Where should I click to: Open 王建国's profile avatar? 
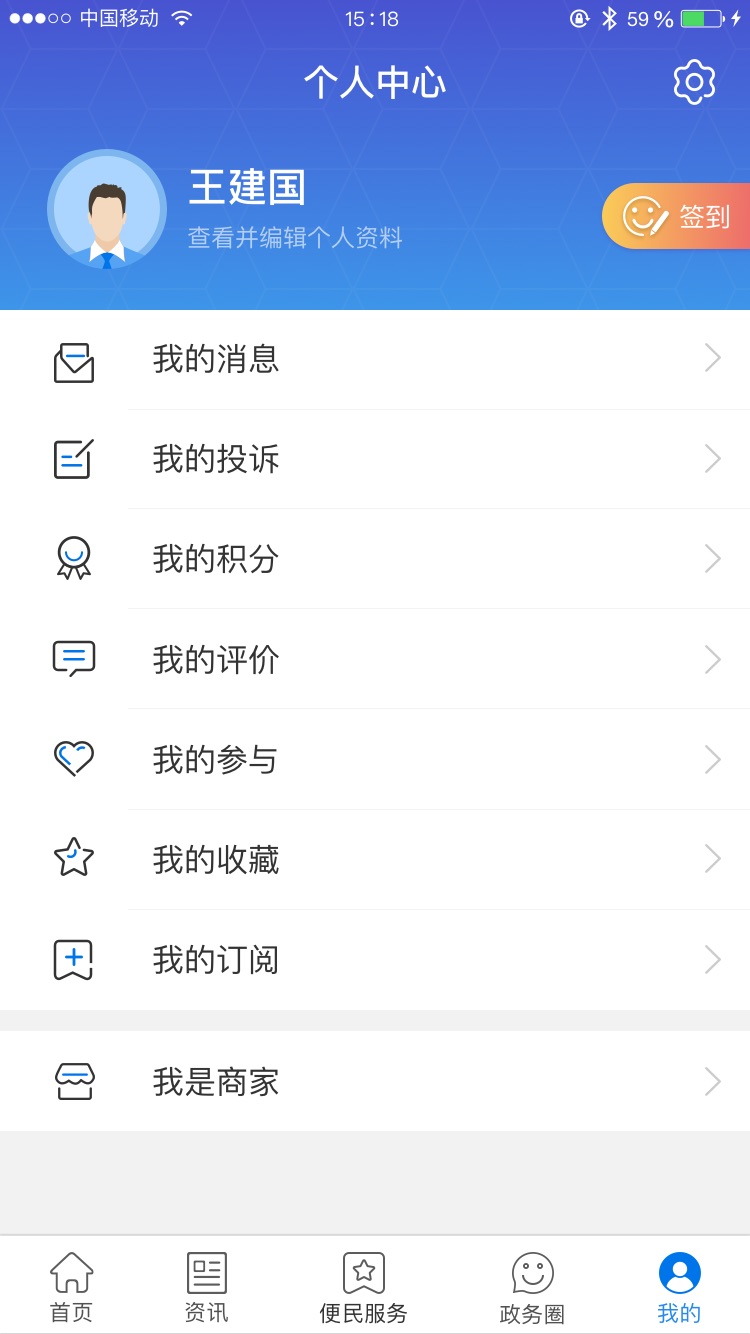coord(107,209)
